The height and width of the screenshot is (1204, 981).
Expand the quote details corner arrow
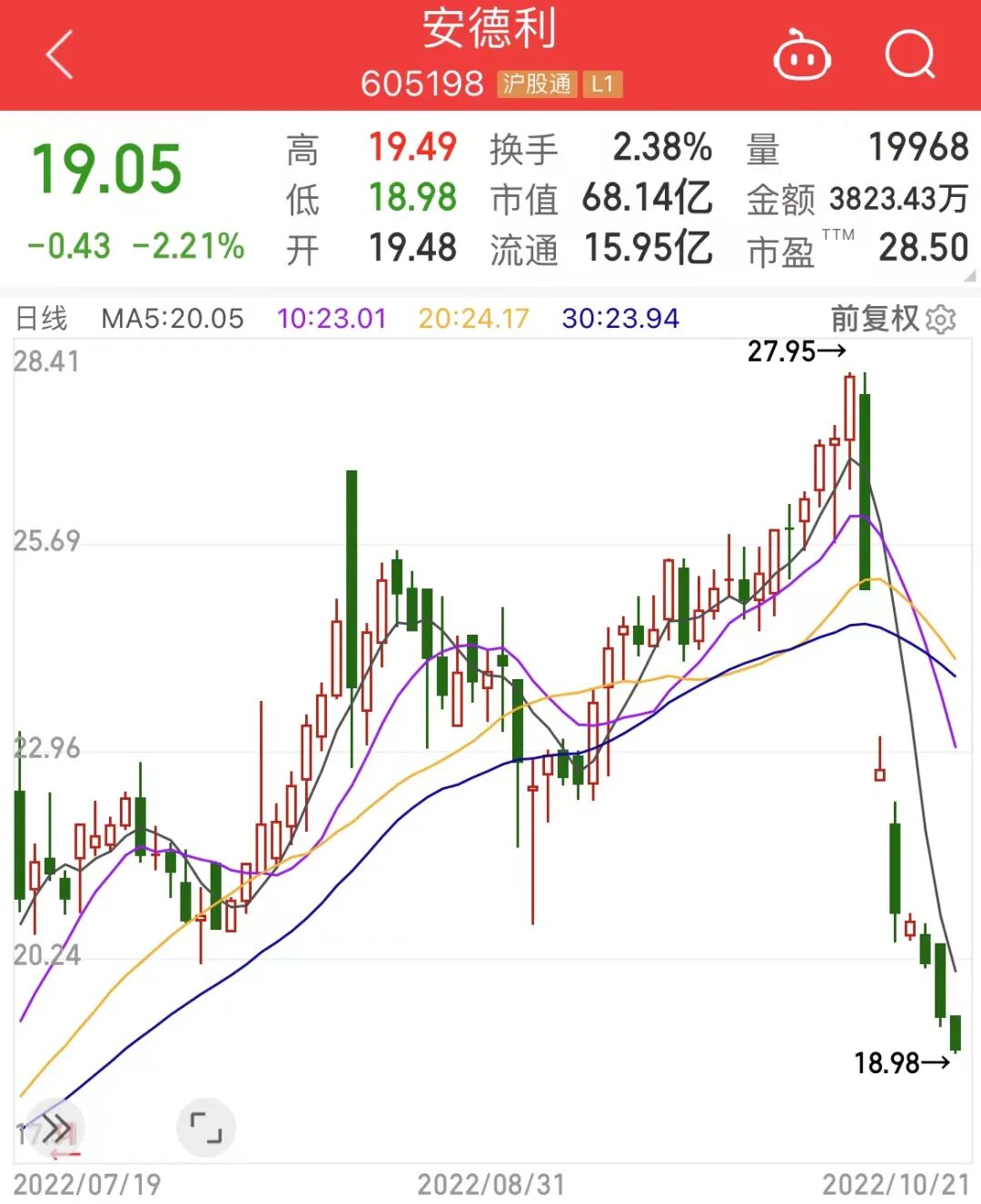tap(969, 274)
